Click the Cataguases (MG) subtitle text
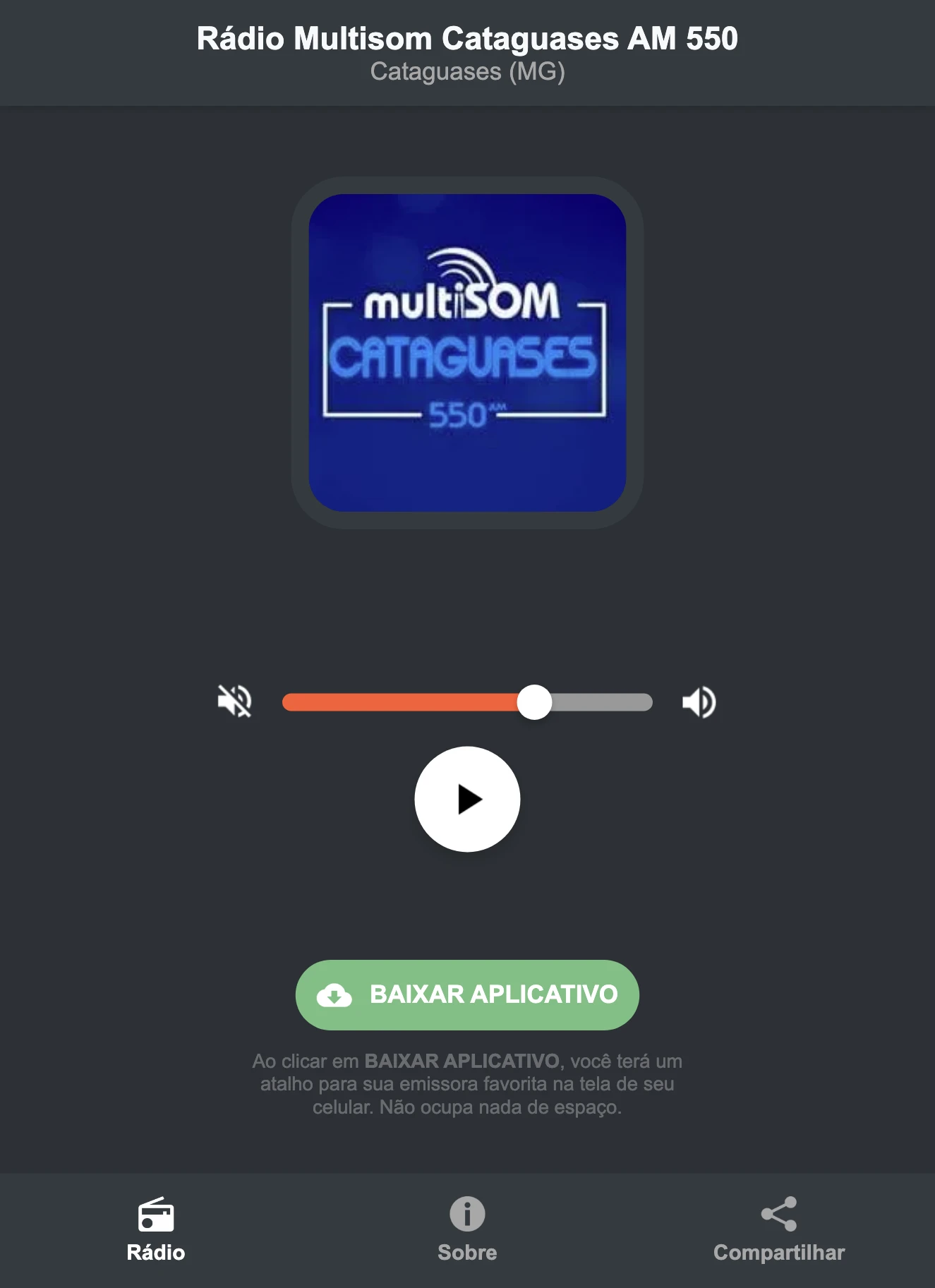 click(466, 72)
